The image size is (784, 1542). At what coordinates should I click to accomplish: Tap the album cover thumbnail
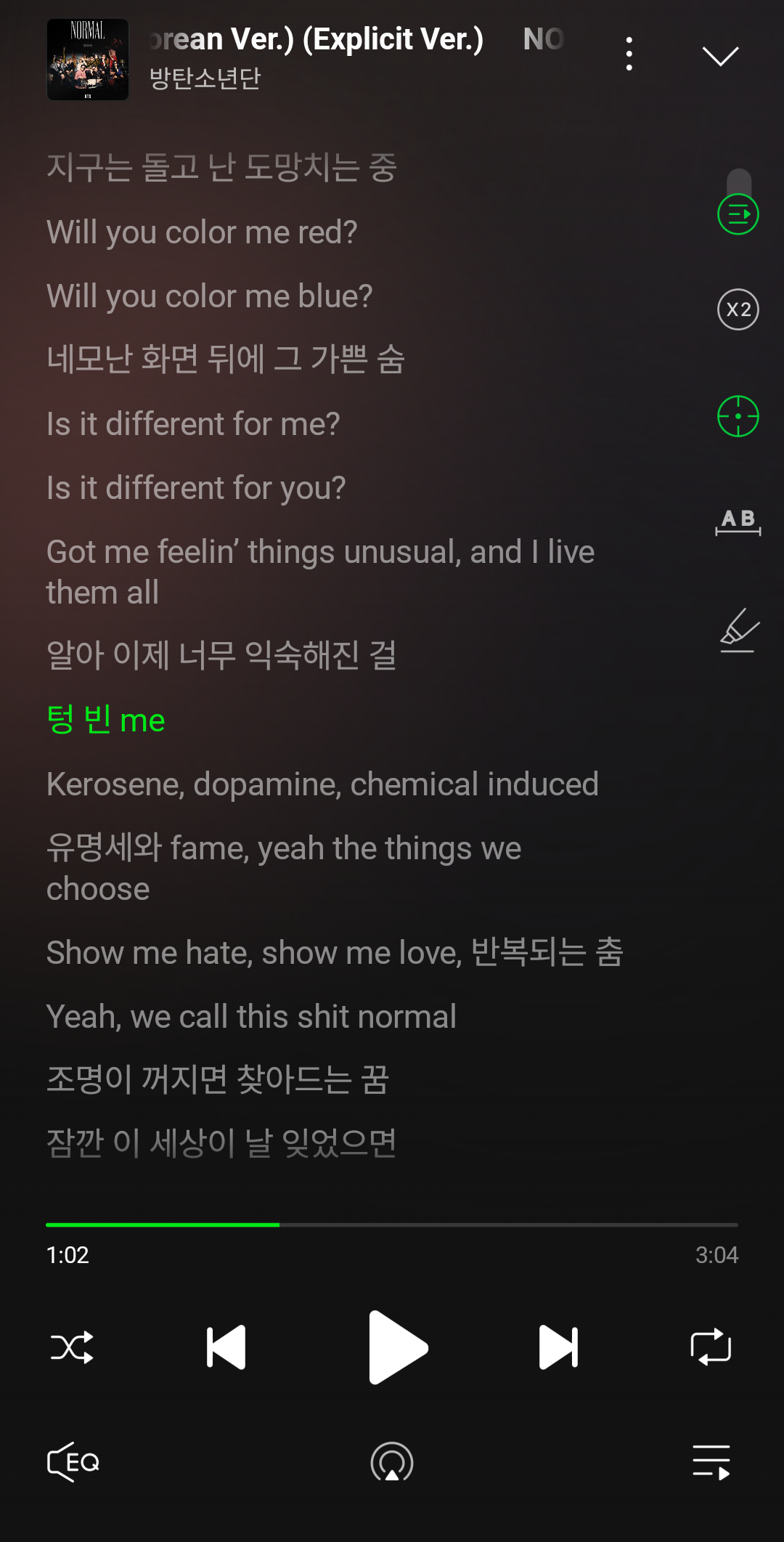pos(88,60)
